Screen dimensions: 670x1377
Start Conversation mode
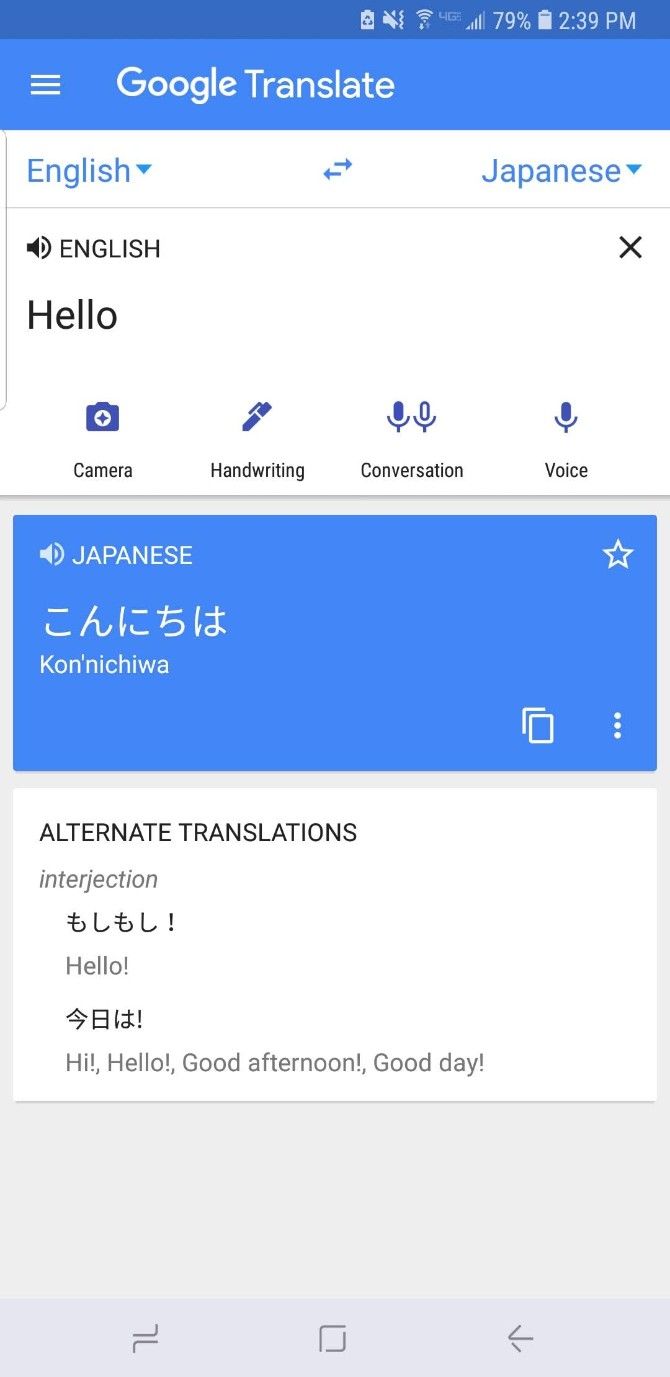pyautogui.click(x=412, y=440)
